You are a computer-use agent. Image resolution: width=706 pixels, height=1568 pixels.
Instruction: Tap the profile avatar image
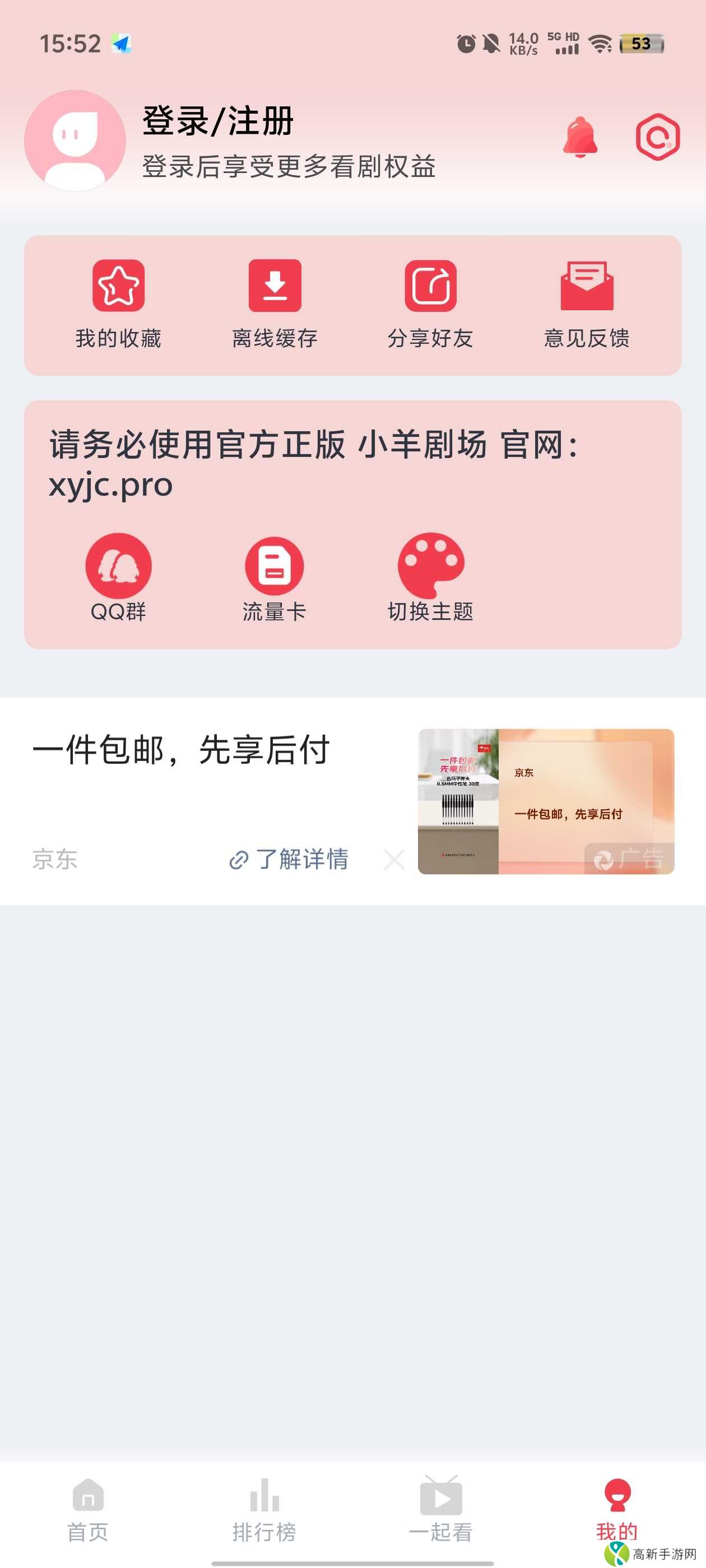click(x=76, y=140)
